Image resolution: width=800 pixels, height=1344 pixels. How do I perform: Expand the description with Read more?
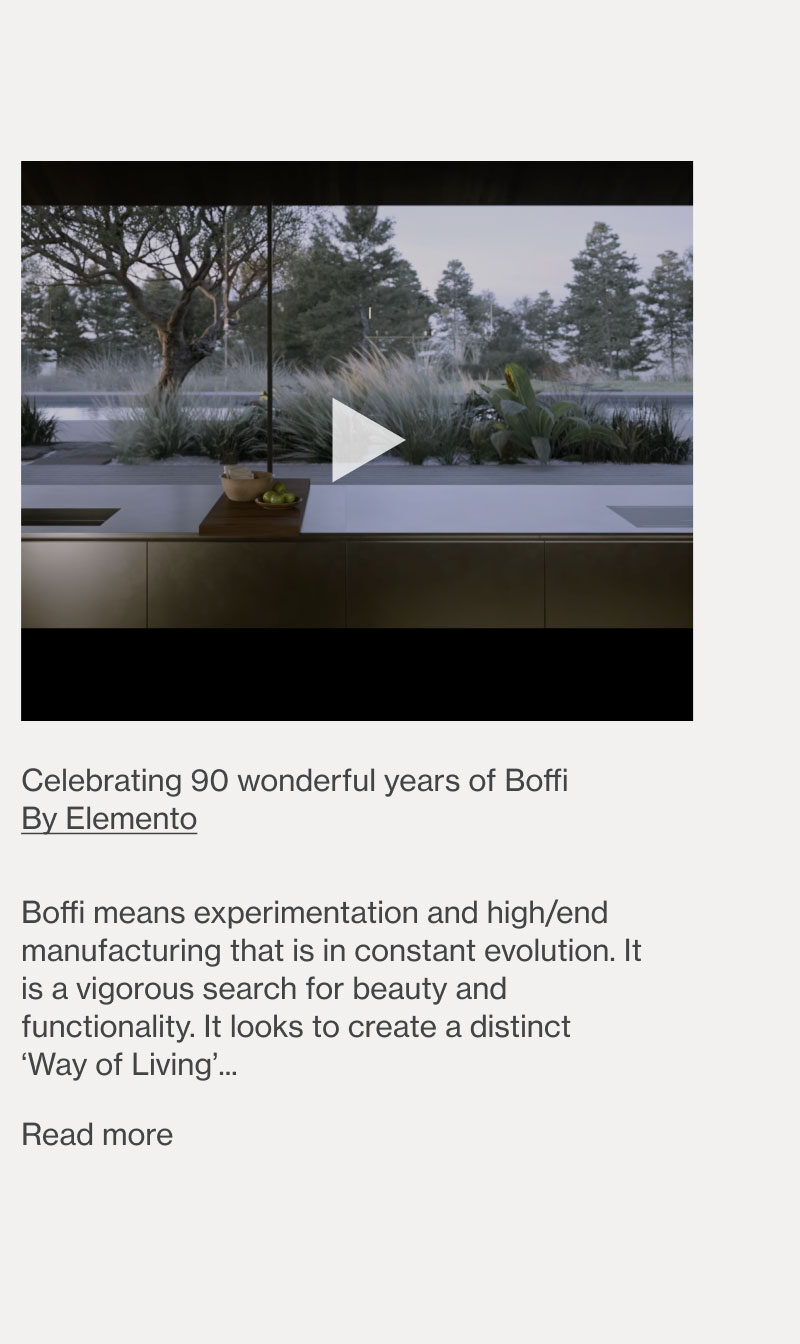click(x=97, y=1134)
